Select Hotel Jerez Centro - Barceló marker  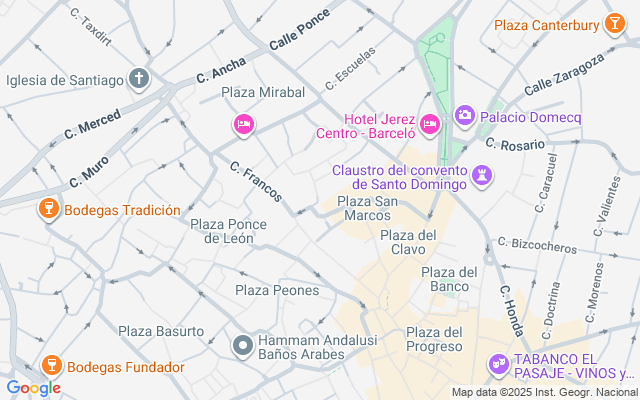(430, 124)
